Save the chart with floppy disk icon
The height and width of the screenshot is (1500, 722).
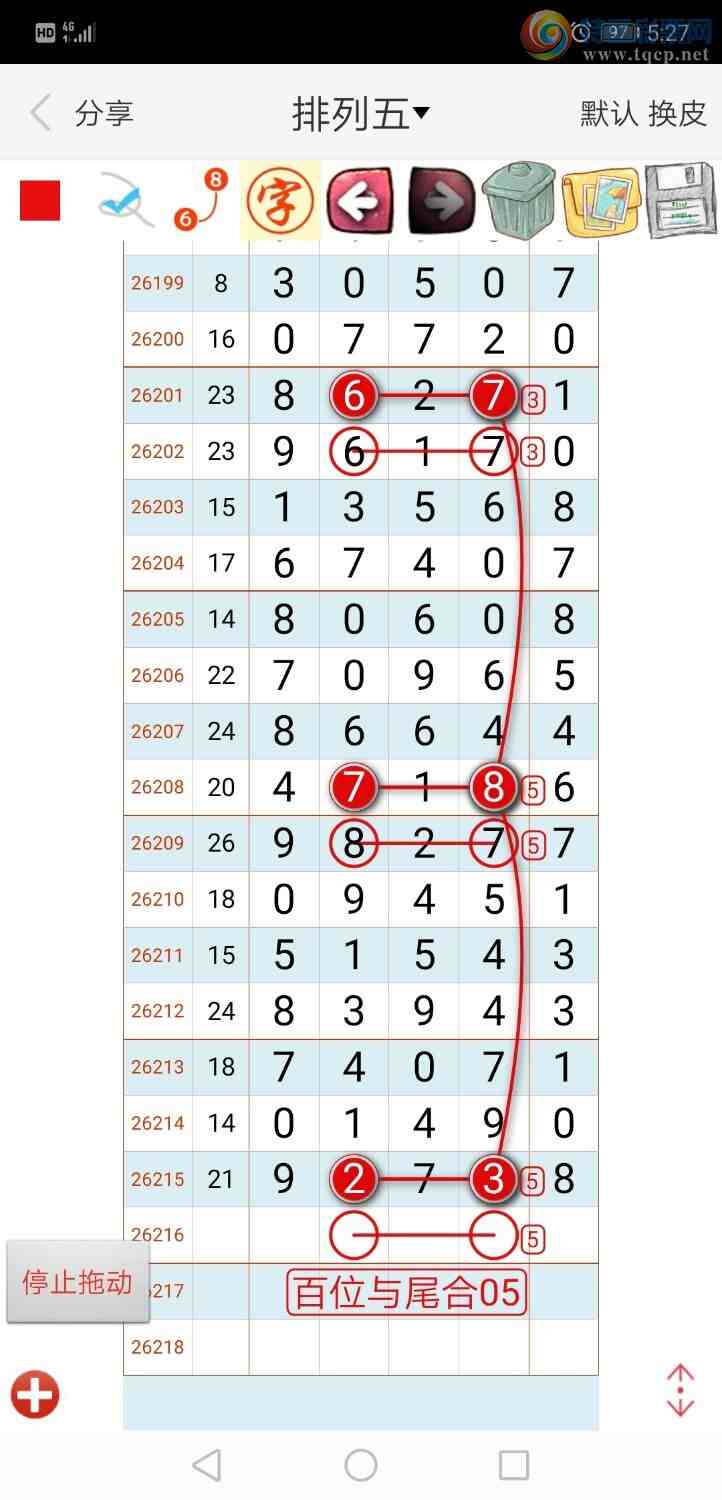681,200
